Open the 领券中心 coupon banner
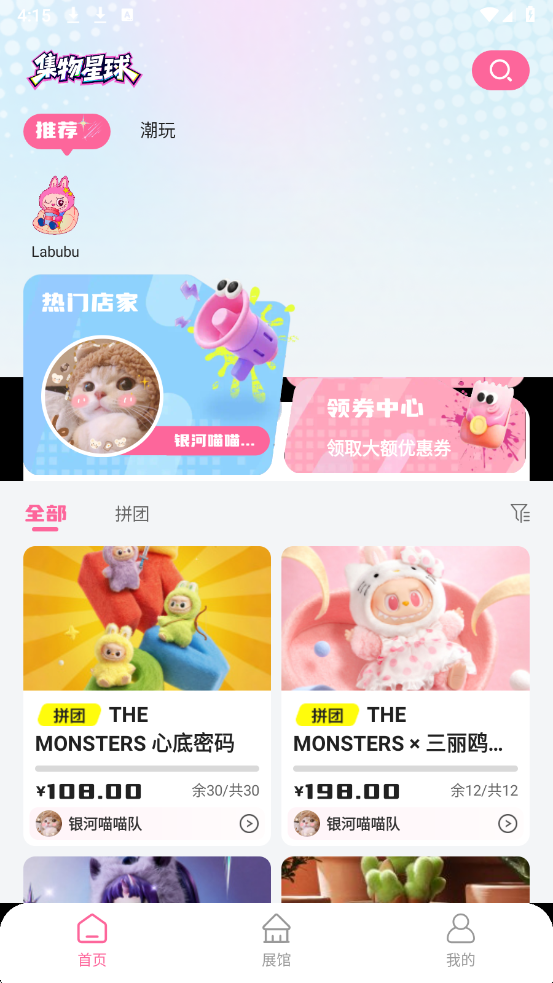 (405, 426)
